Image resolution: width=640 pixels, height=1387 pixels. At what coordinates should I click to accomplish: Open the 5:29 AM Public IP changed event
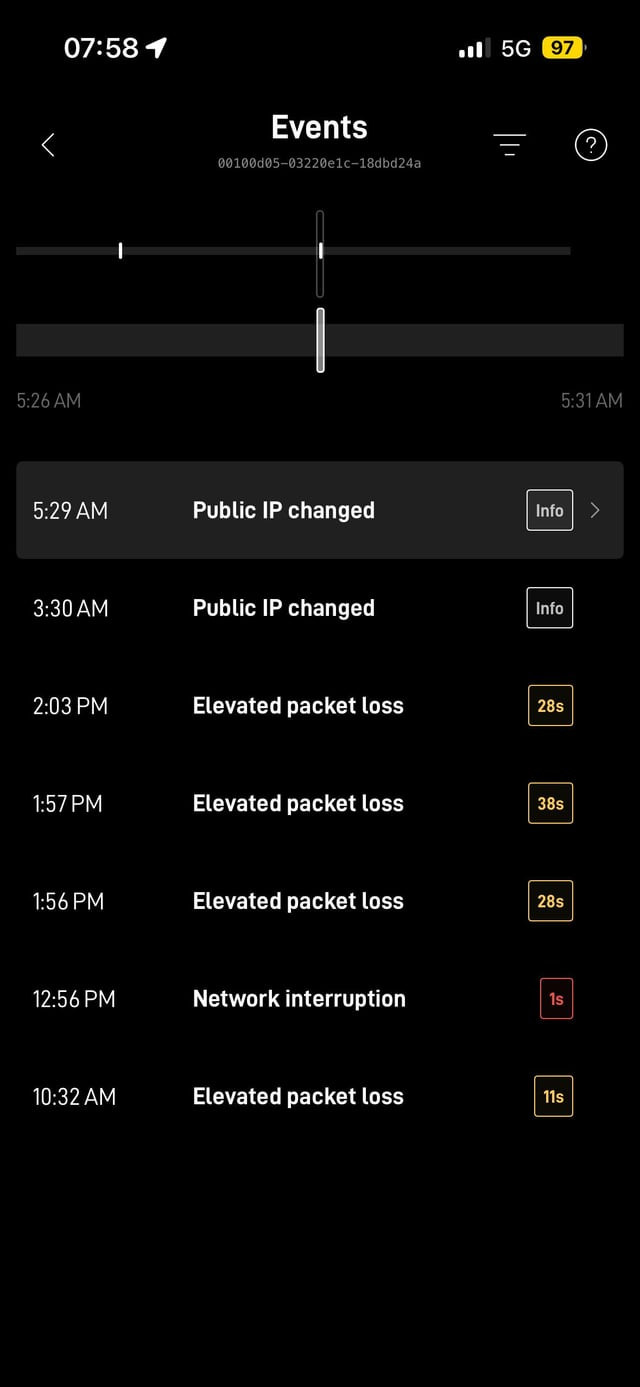point(320,510)
